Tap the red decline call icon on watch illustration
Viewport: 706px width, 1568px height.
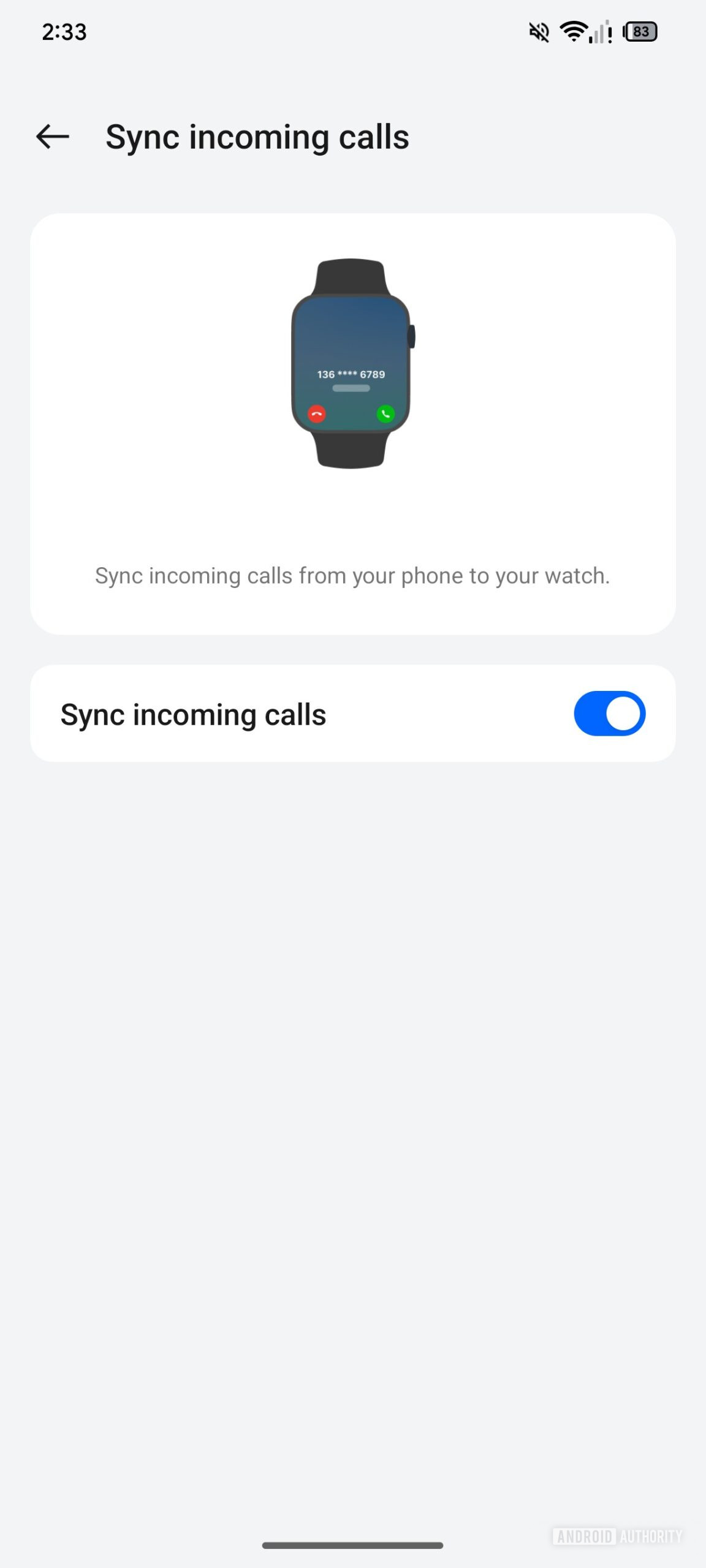(316, 414)
